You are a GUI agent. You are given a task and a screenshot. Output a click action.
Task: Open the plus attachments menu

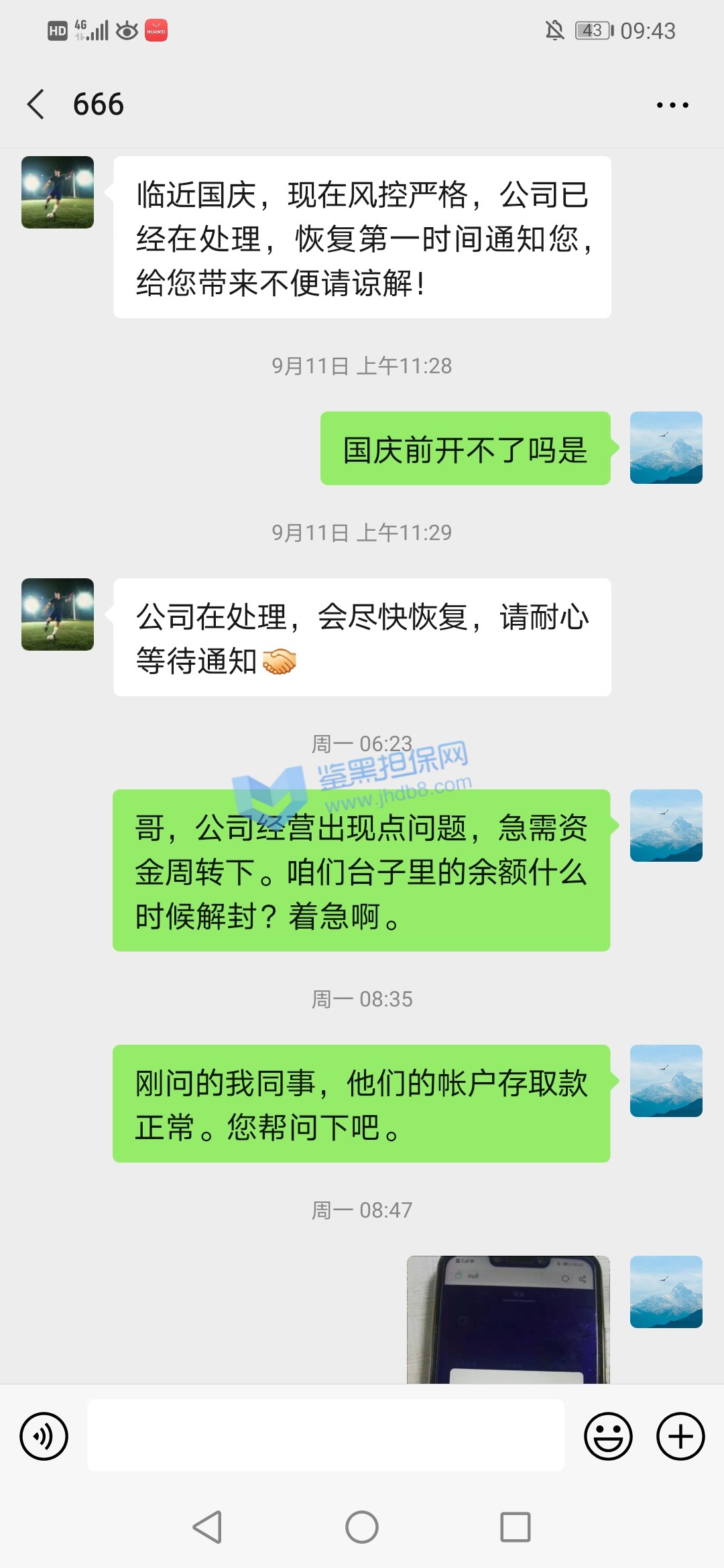(x=680, y=1436)
